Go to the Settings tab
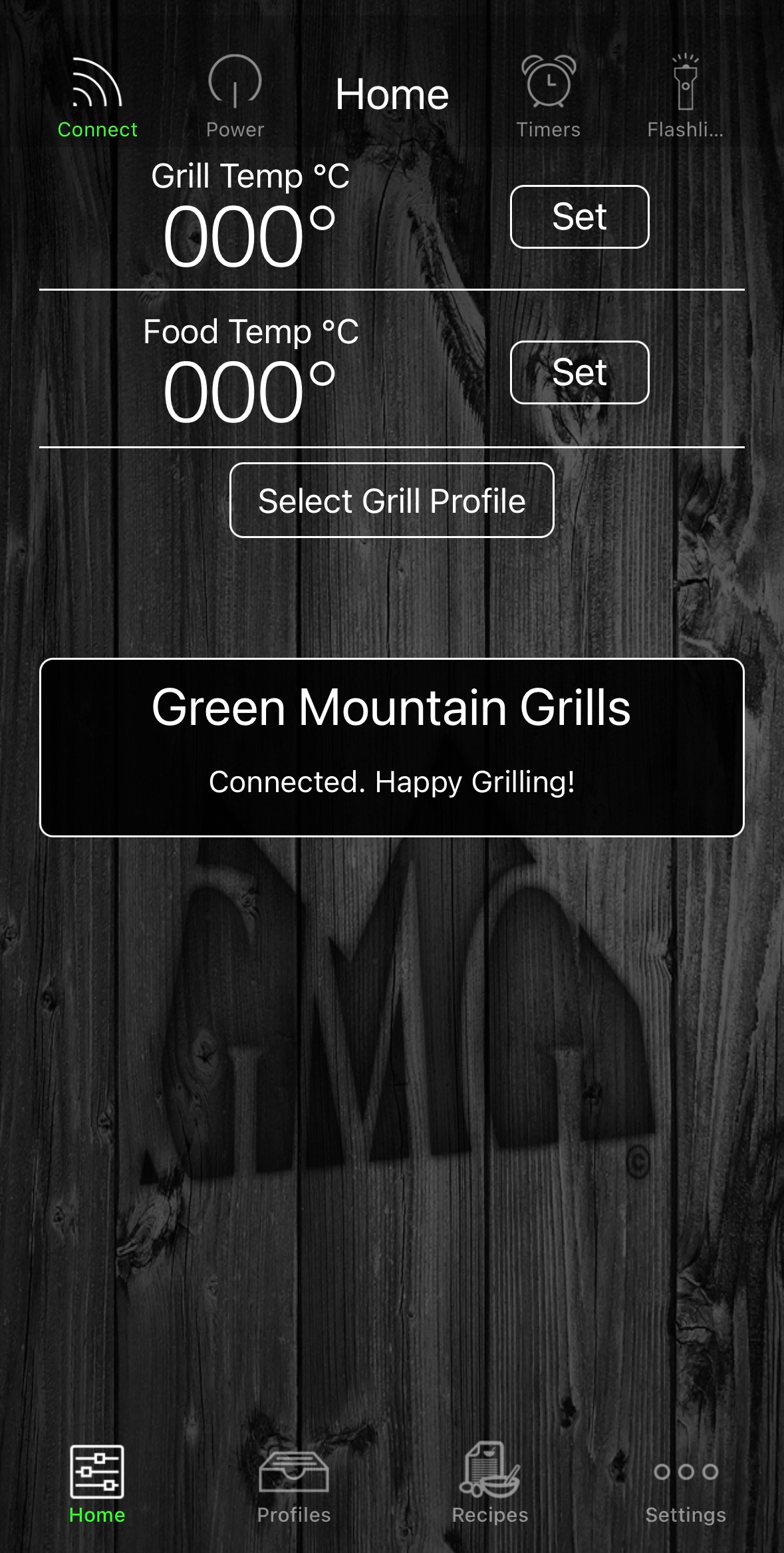Image resolution: width=784 pixels, height=1553 pixels. [x=686, y=1483]
